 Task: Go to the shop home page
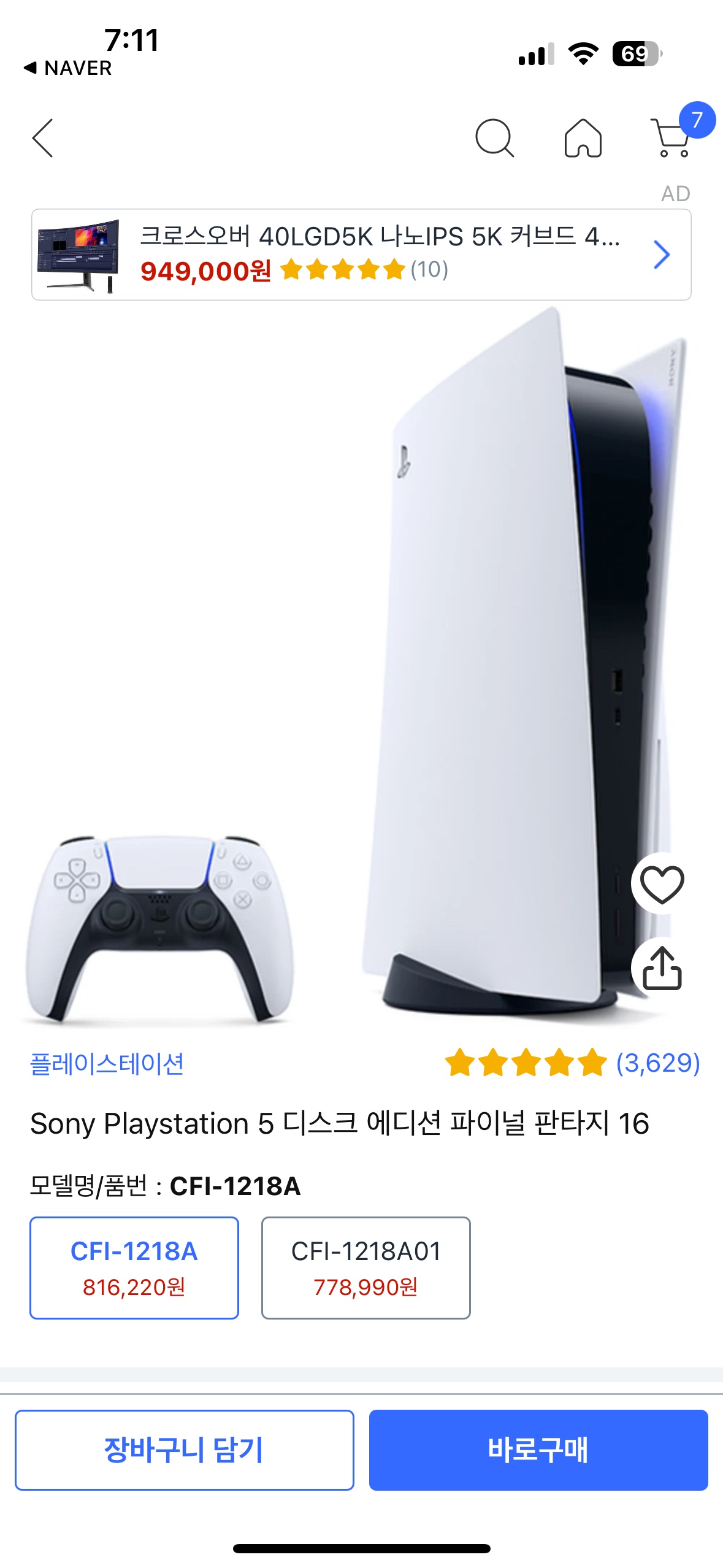583,138
